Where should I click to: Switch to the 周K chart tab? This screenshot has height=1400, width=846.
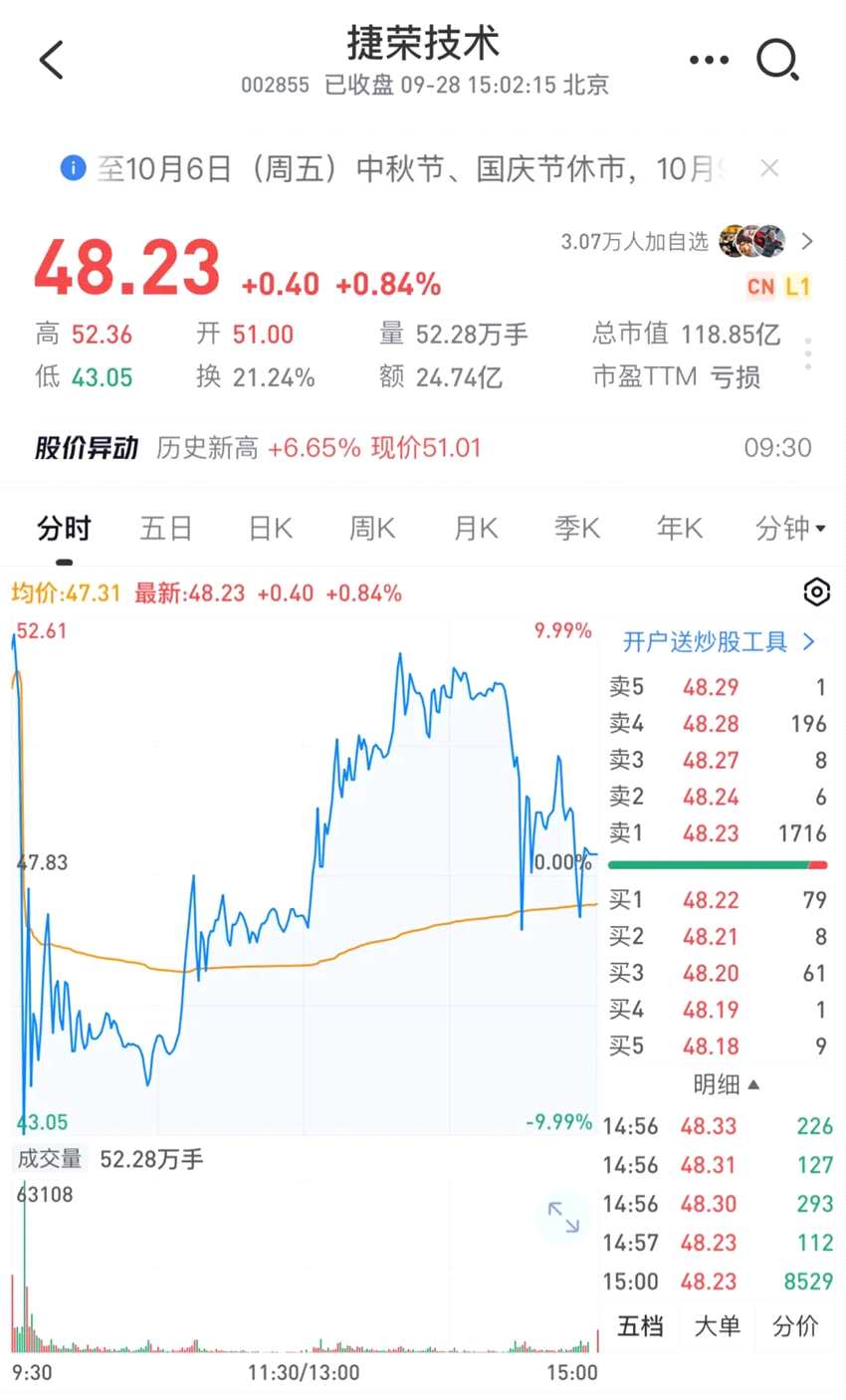click(x=372, y=528)
